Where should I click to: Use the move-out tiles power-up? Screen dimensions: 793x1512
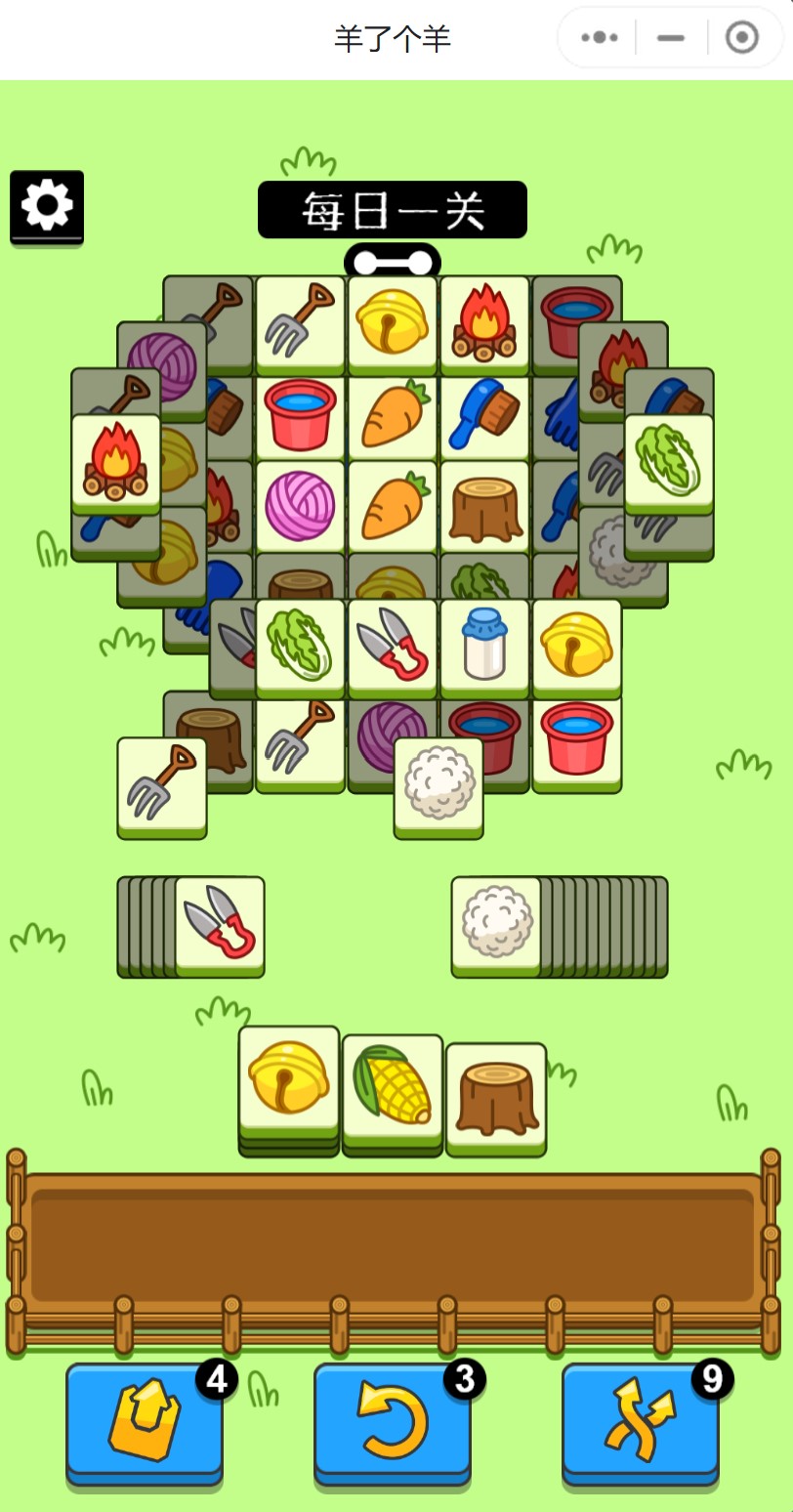coord(145,1421)
